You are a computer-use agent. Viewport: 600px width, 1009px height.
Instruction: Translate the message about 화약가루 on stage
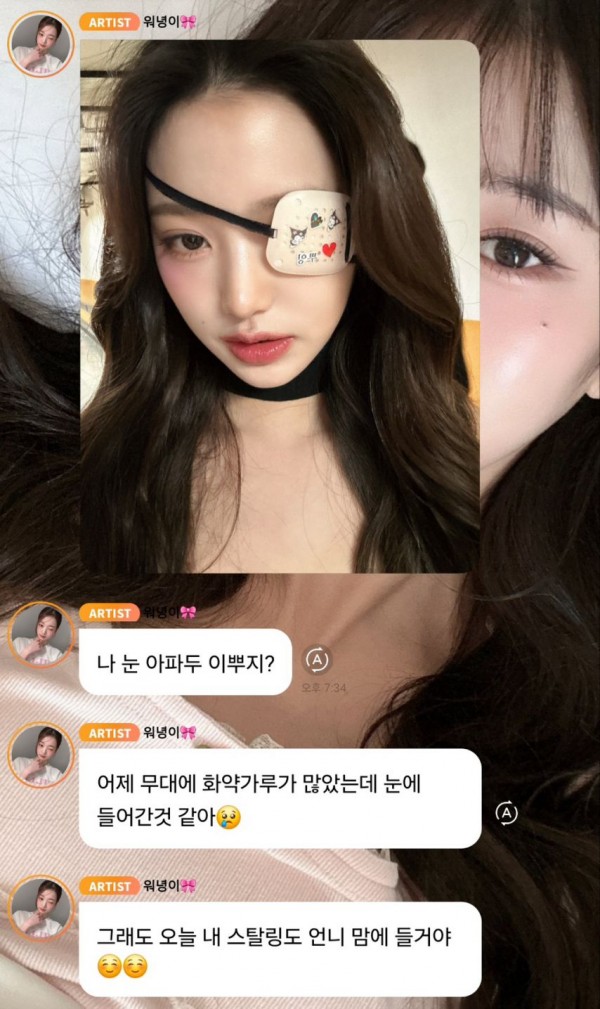(x=507, y=813)
